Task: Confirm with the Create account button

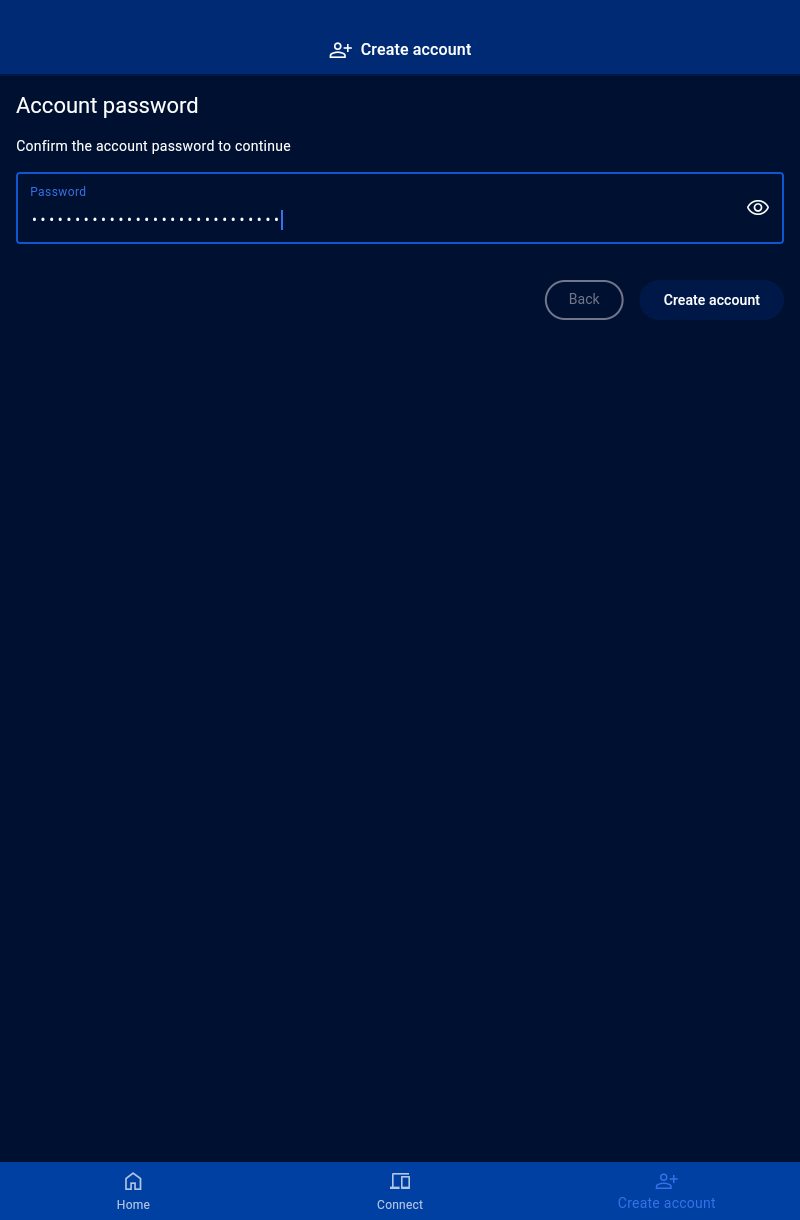Action: pos(711,300)
